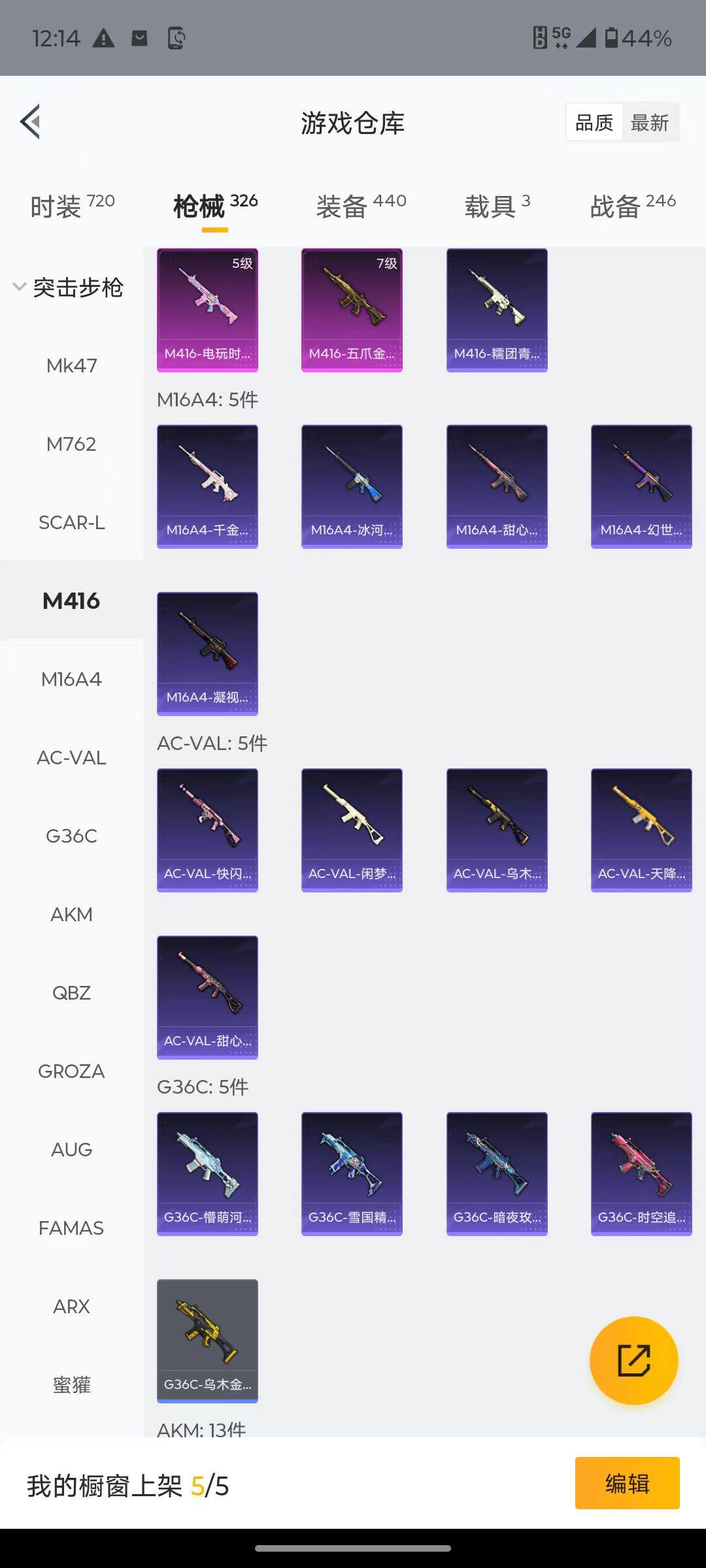
Task: Open the G36C-雪国精 skin card
Action: coord(352,1173)
